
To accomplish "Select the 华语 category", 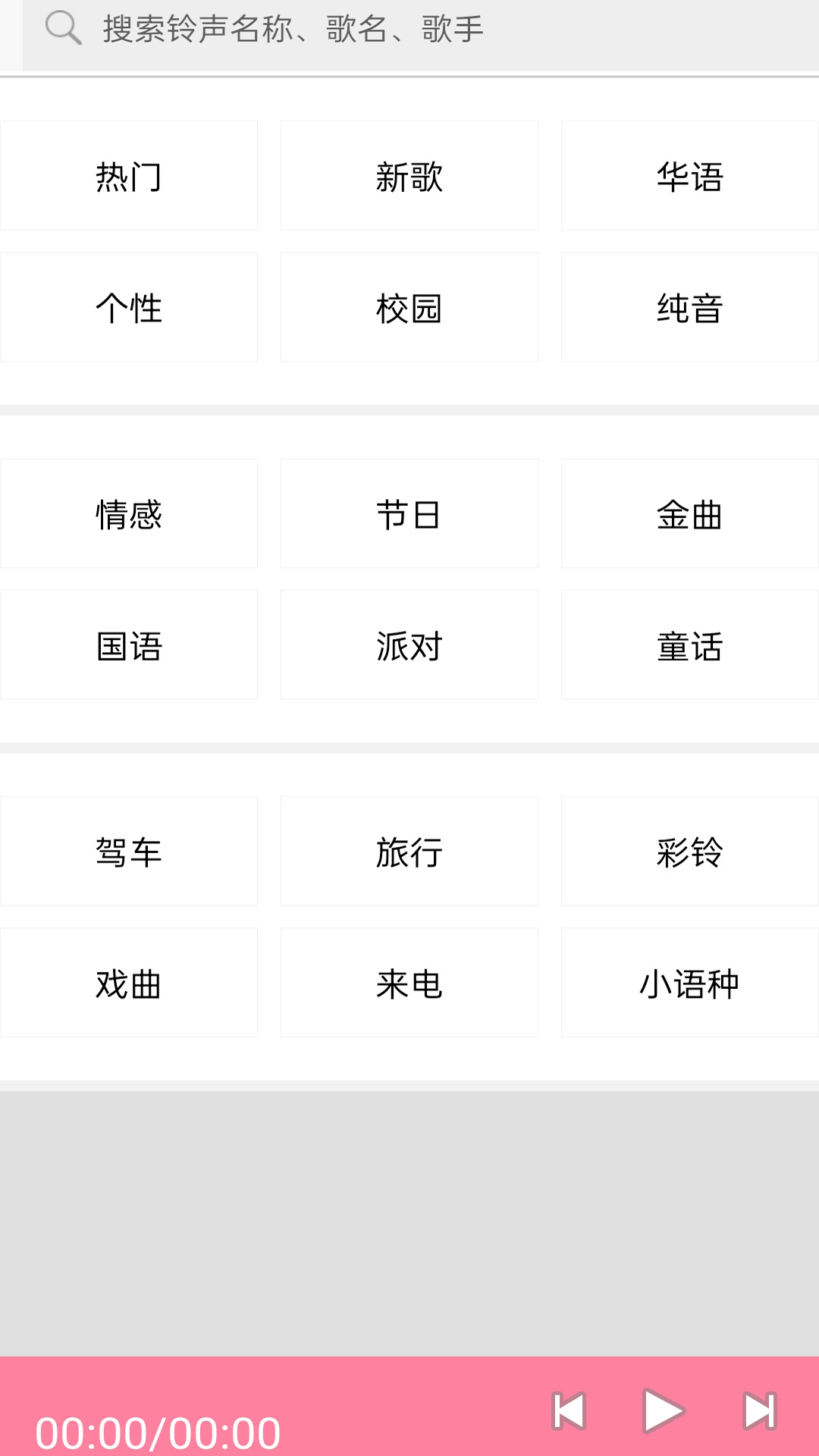I will click(689, 176).
